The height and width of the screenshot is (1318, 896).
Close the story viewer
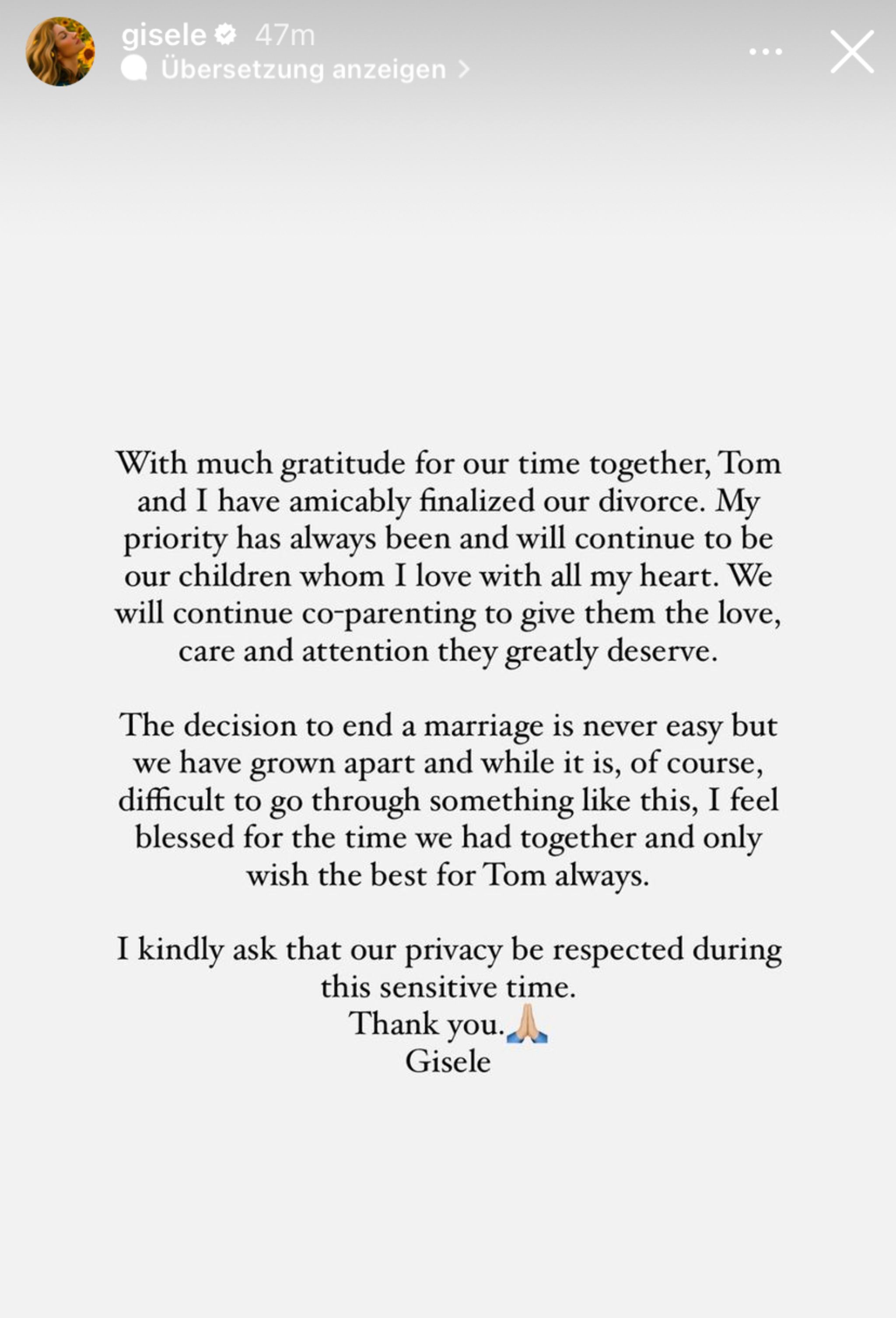point(852,52)
